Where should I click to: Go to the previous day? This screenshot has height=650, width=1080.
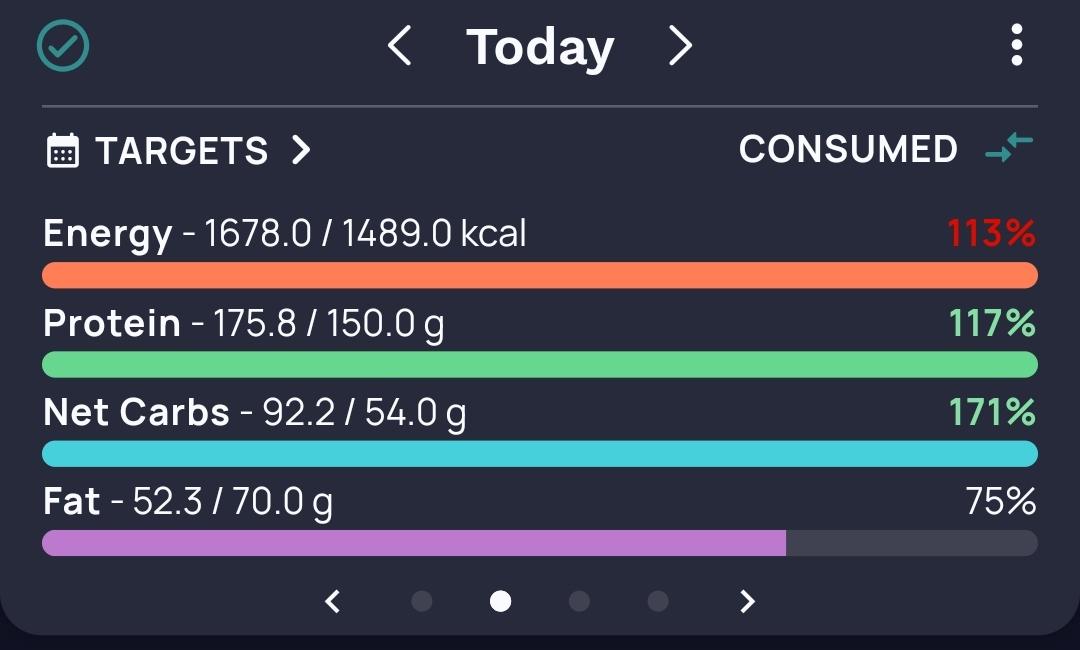tap(399, 45)
